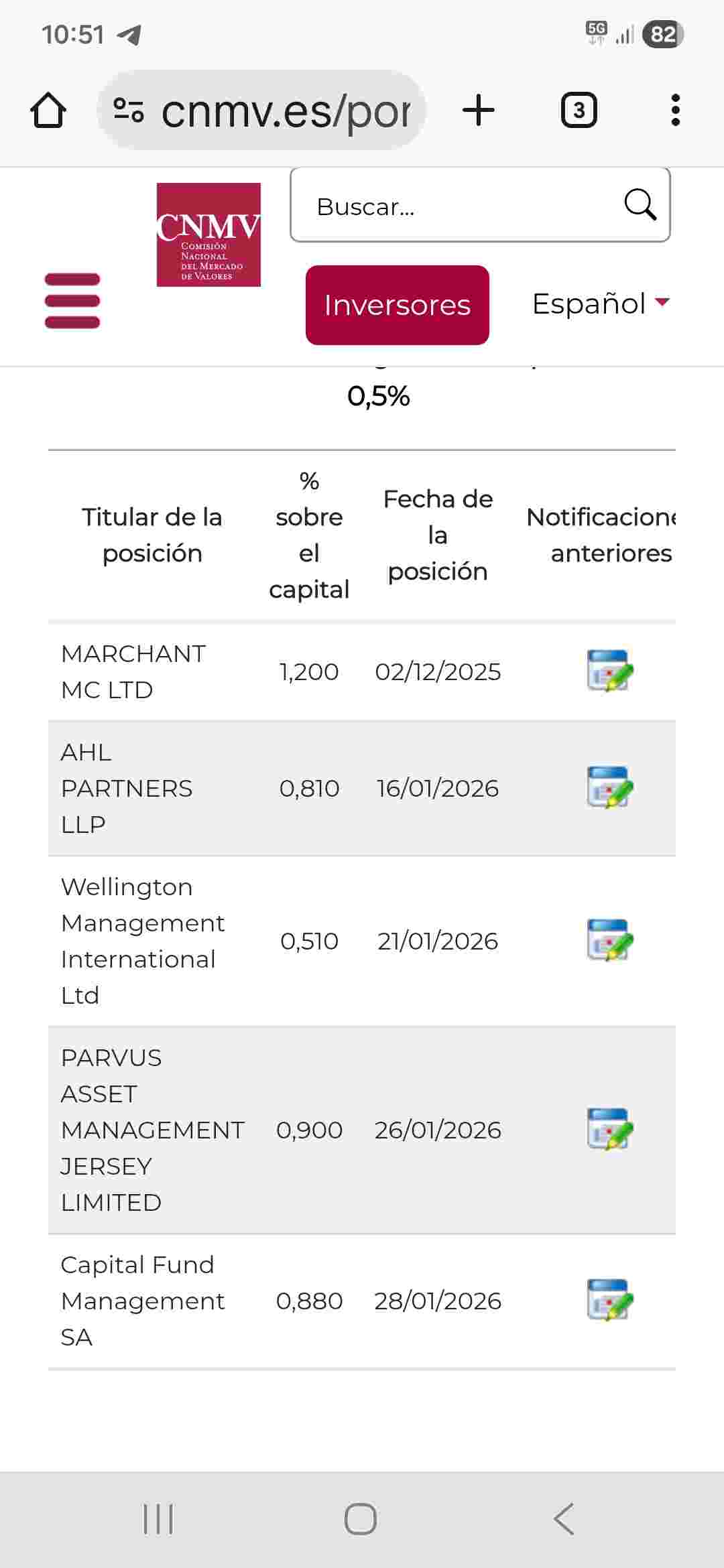Tap the CNMV logo

point(208,236)
